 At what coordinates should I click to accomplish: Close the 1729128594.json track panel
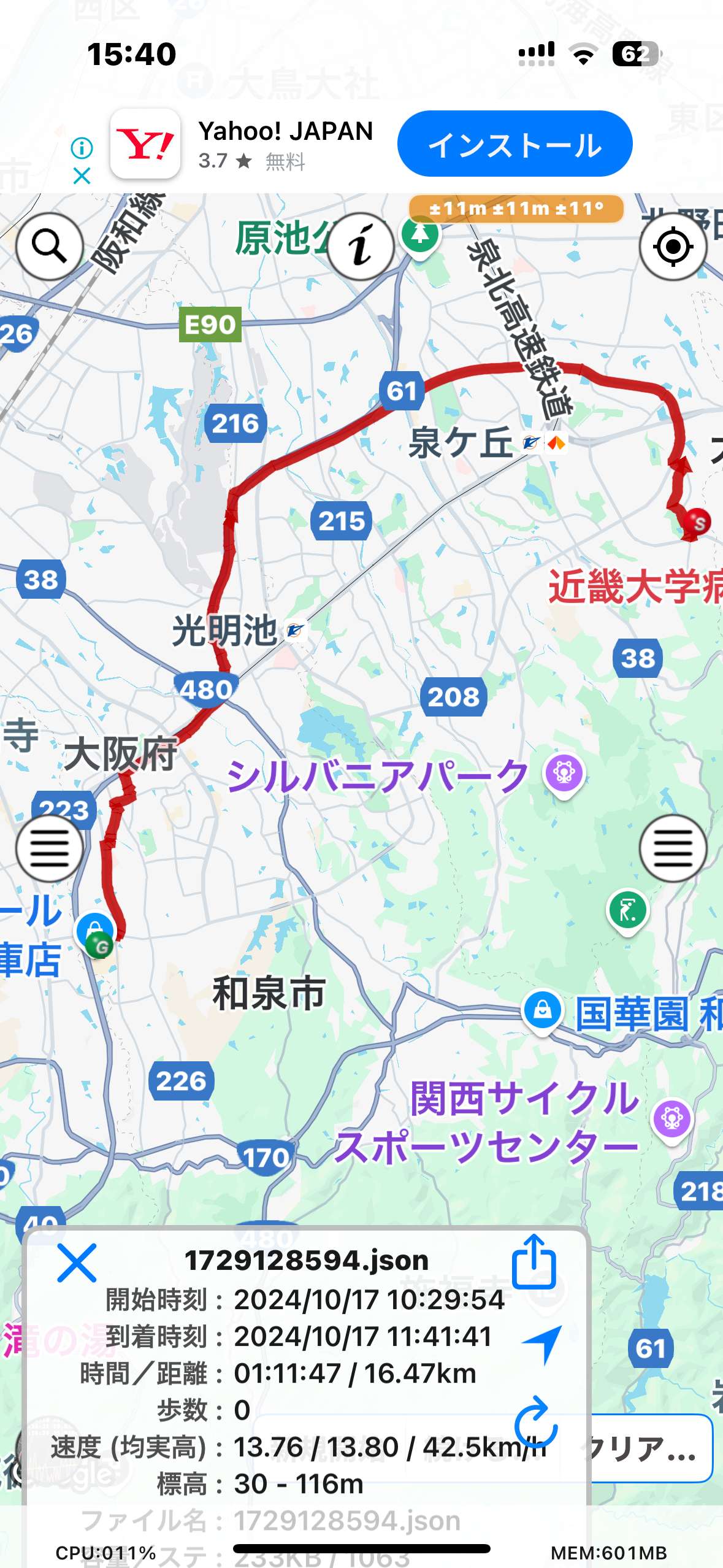(x=77, y=1263)
